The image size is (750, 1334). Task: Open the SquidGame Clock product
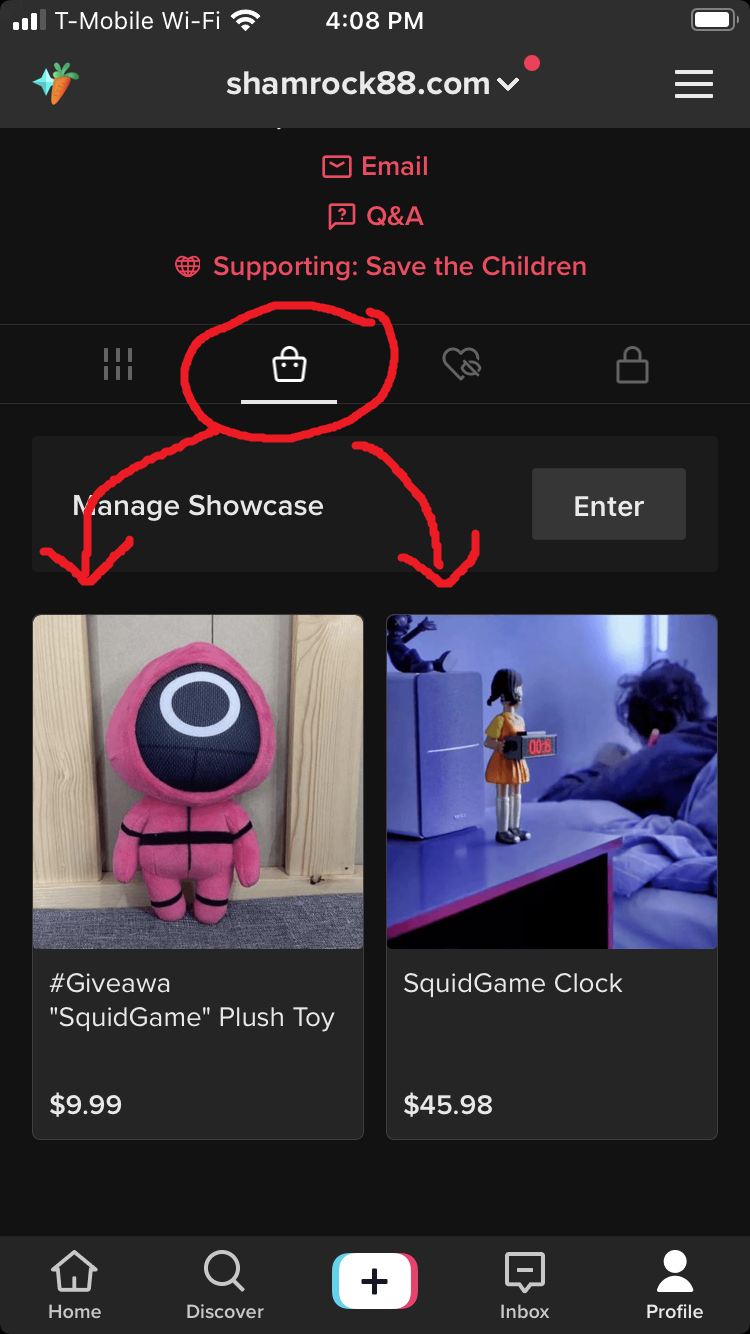[552, 876]
